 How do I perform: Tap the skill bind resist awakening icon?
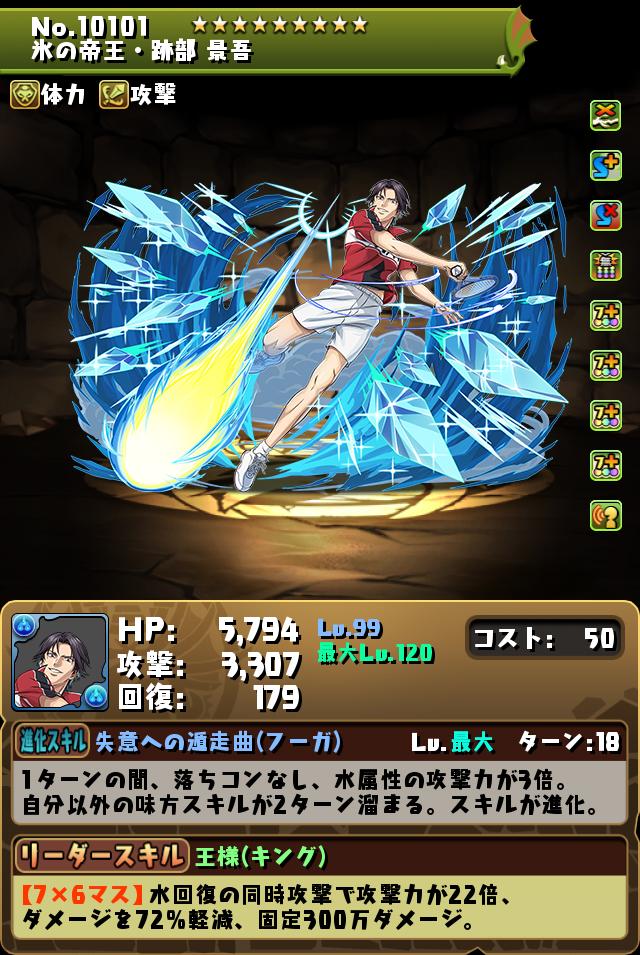[605, 215]
